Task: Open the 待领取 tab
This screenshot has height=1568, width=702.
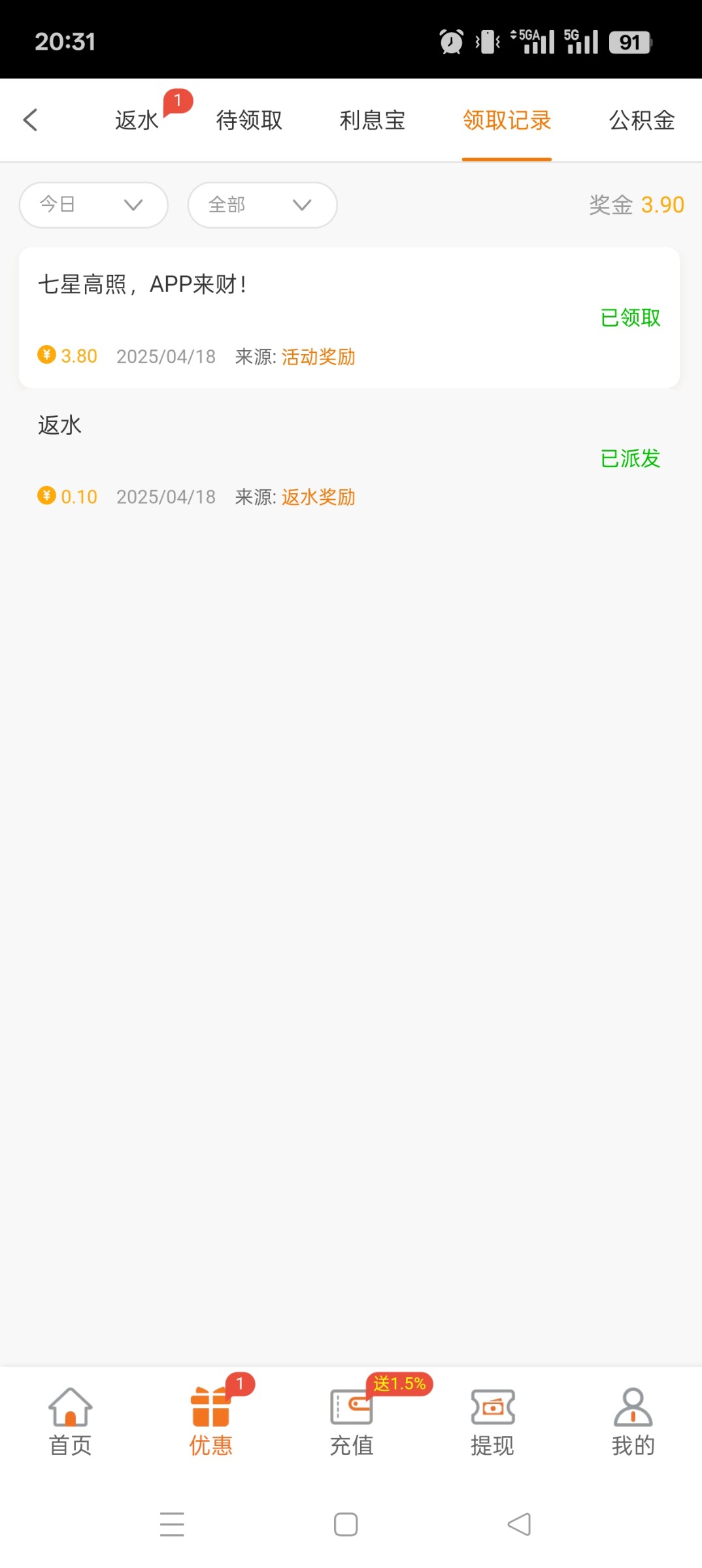Action: click(249, 121)
